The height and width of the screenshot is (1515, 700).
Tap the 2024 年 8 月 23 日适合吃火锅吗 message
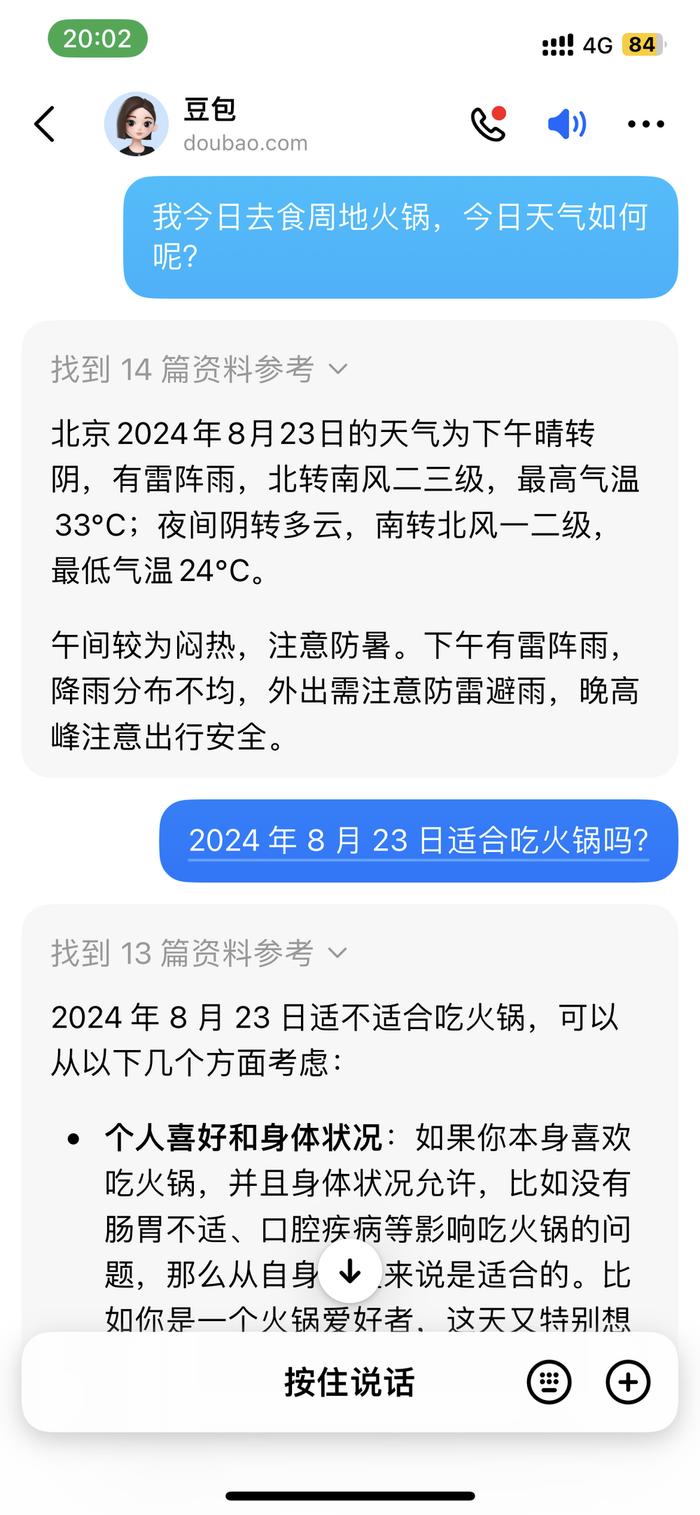click(419, 841)
